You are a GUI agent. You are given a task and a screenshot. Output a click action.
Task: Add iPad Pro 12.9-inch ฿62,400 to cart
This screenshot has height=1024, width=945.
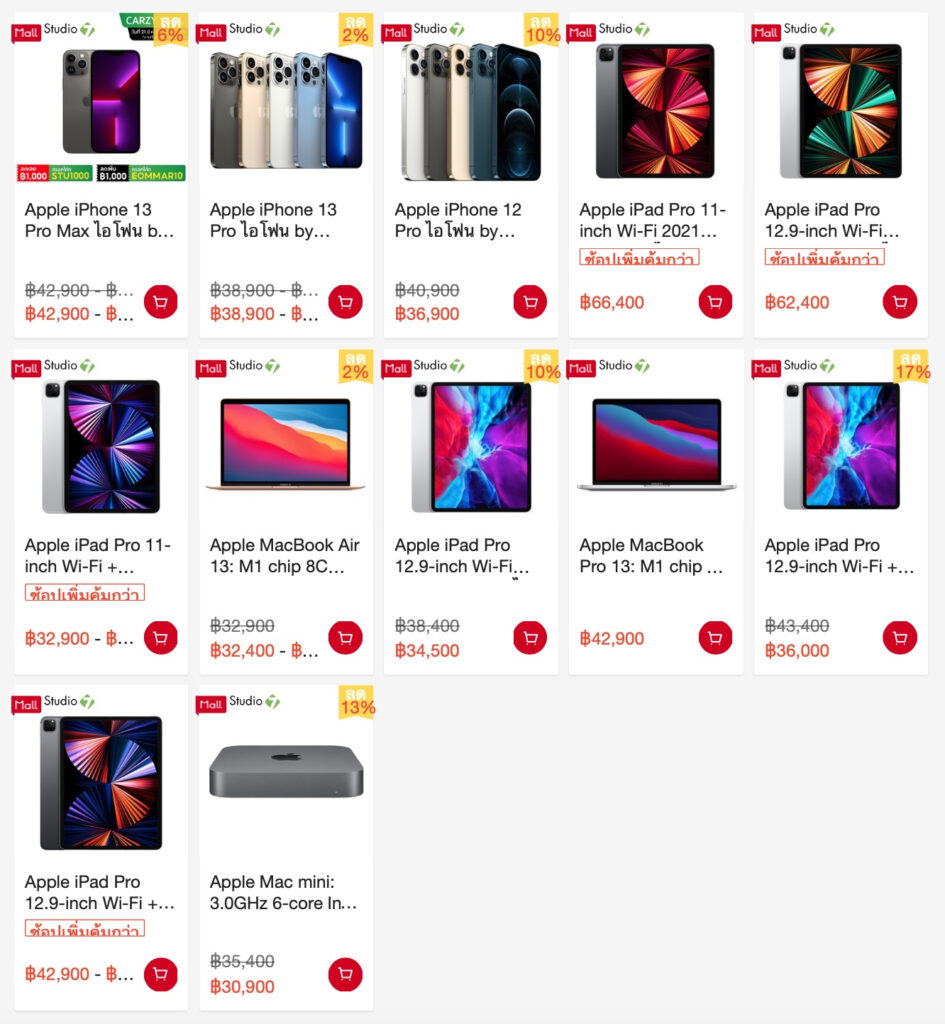900,302
